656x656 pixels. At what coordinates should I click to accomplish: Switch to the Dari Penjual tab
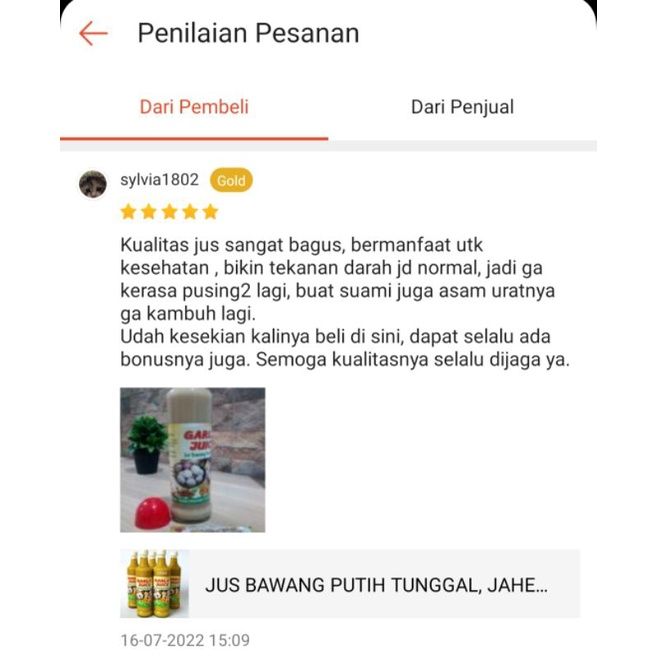tap(462, 107)
